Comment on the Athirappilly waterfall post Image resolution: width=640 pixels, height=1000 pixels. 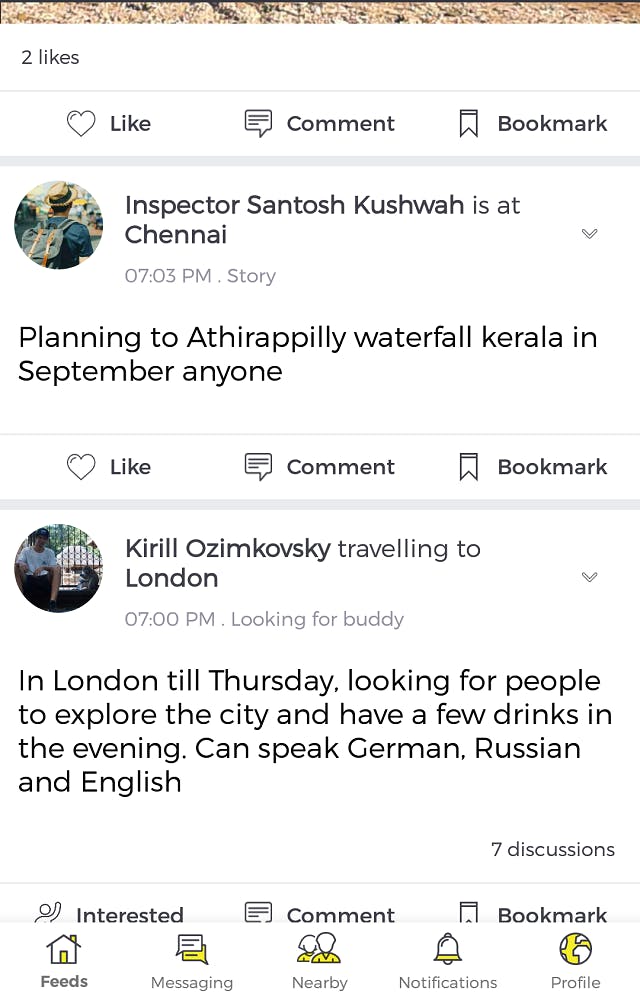(320, 467)
